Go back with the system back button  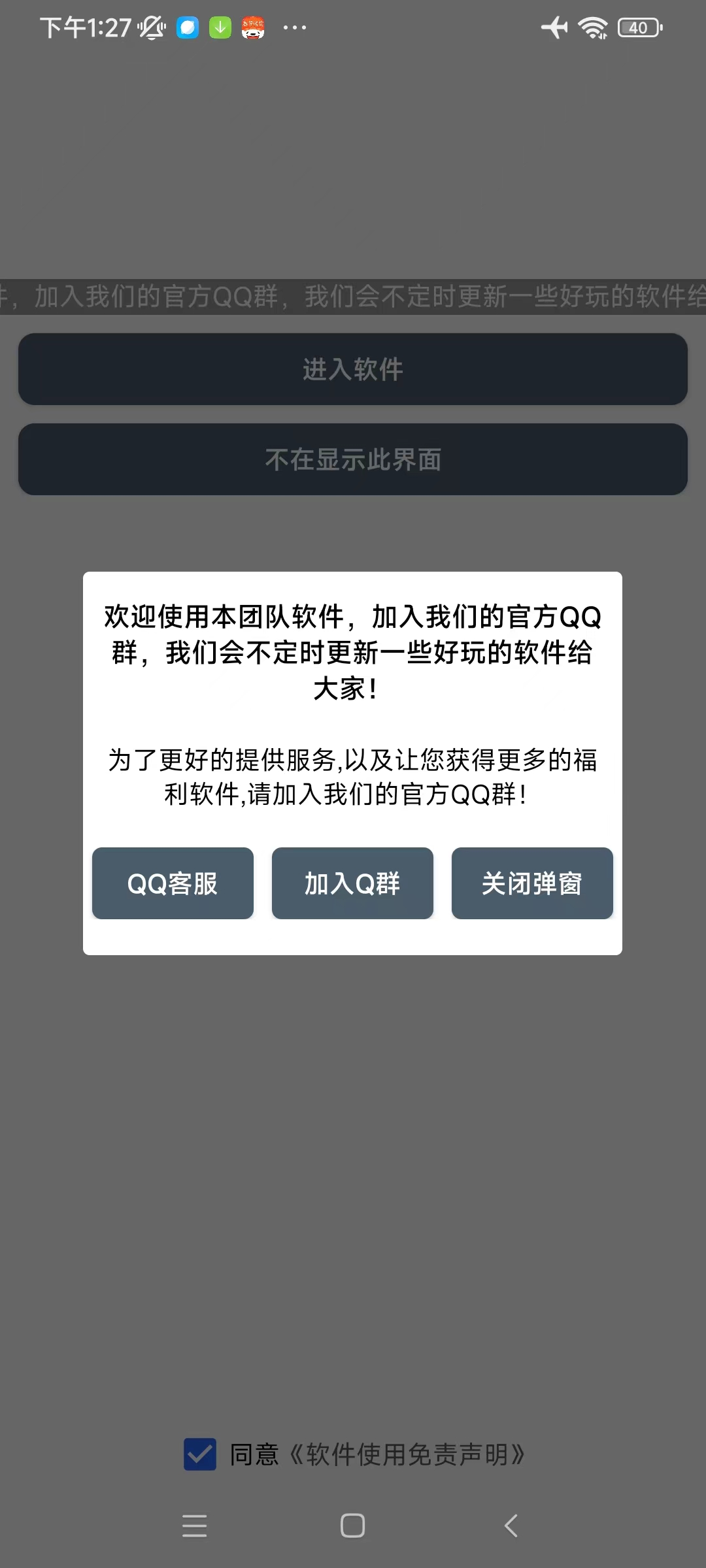pos(511,1526)
